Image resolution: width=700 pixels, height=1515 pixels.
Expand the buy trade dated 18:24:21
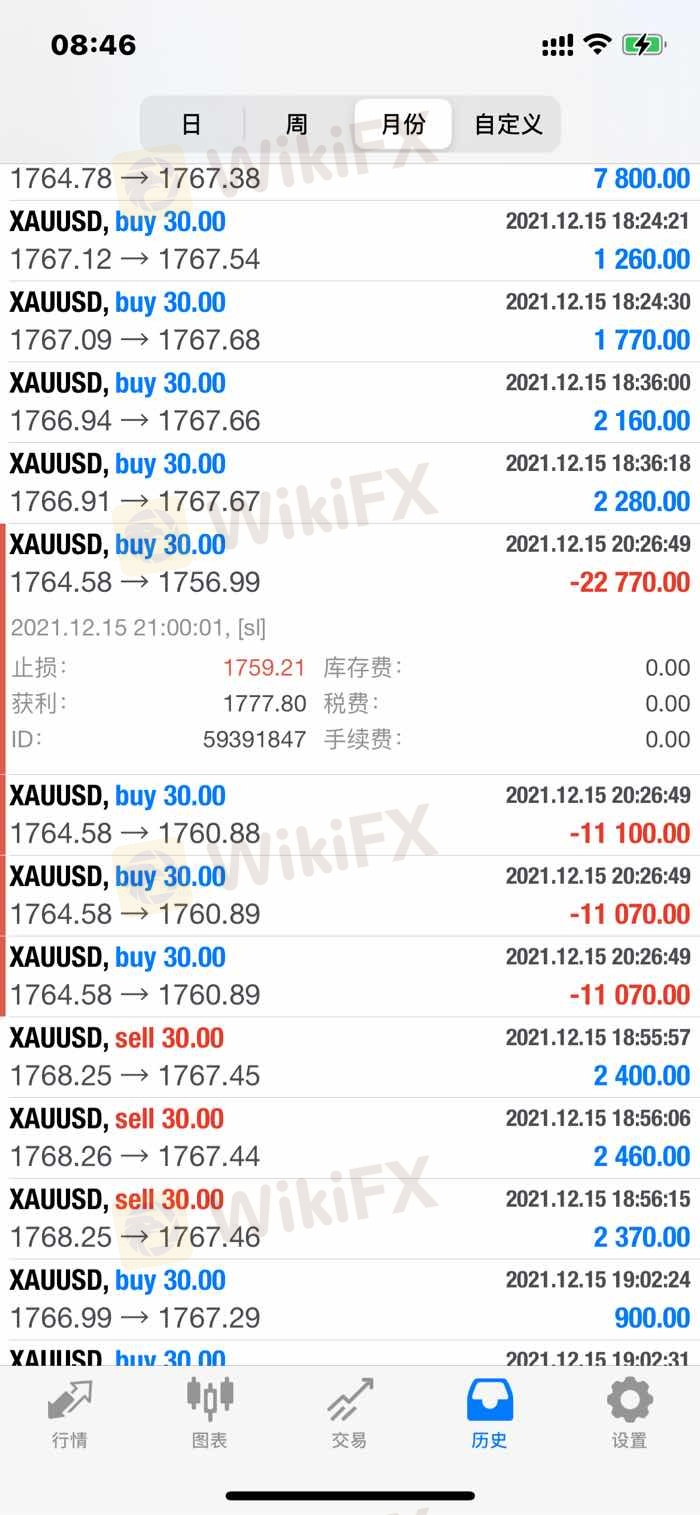pos(350,241)
